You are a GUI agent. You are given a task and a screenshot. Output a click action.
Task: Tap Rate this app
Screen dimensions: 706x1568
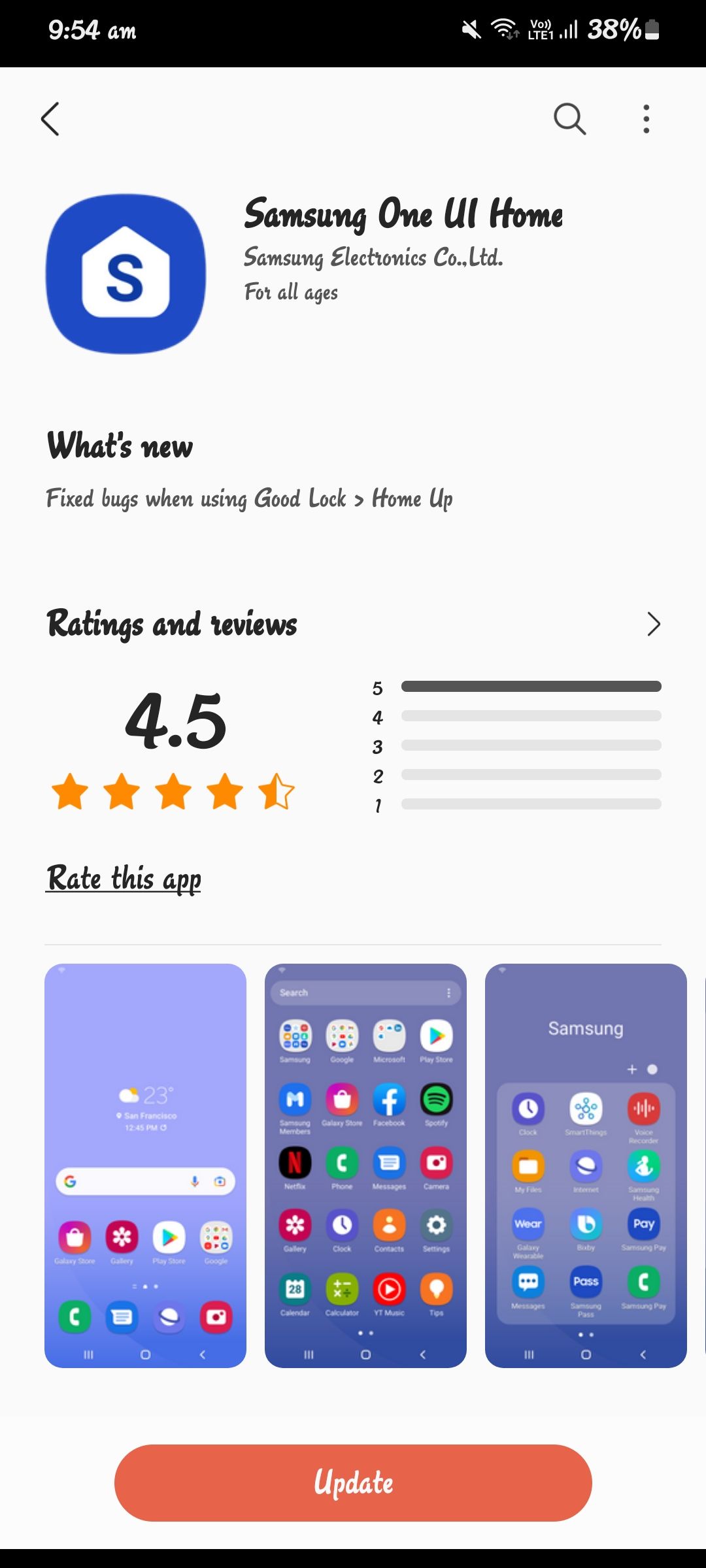[123, 879]
